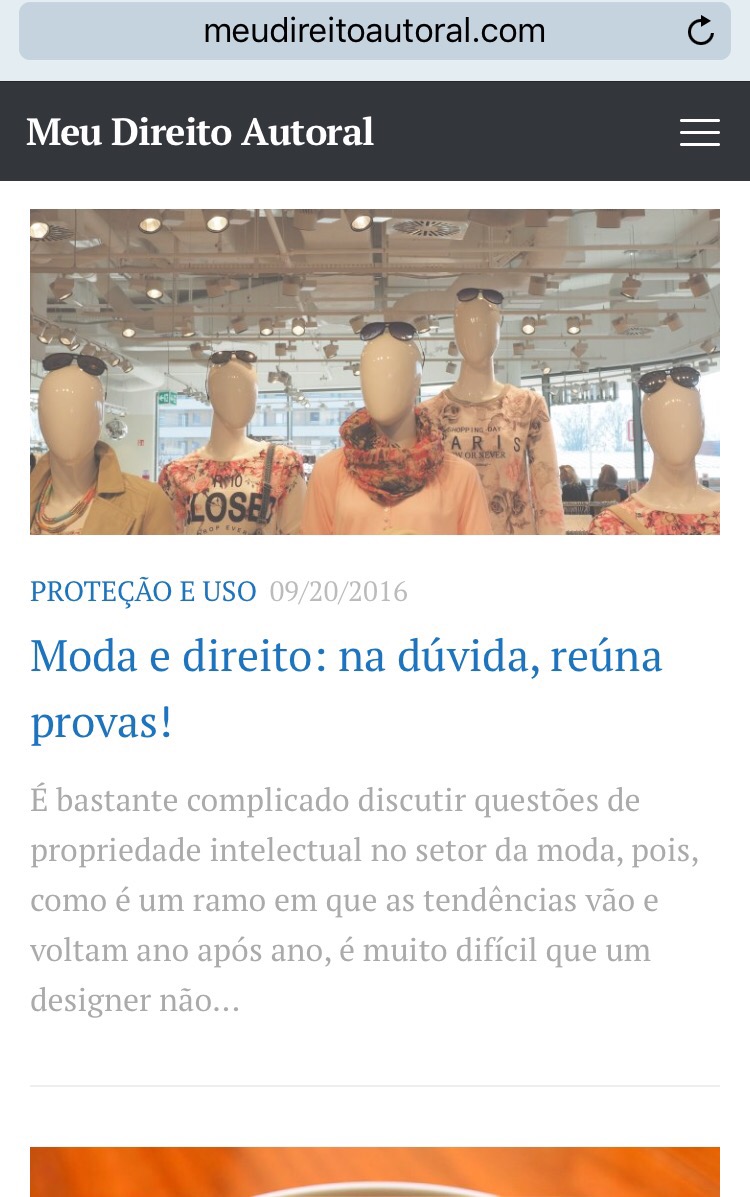Open the mannequins article image

point(375,371)
